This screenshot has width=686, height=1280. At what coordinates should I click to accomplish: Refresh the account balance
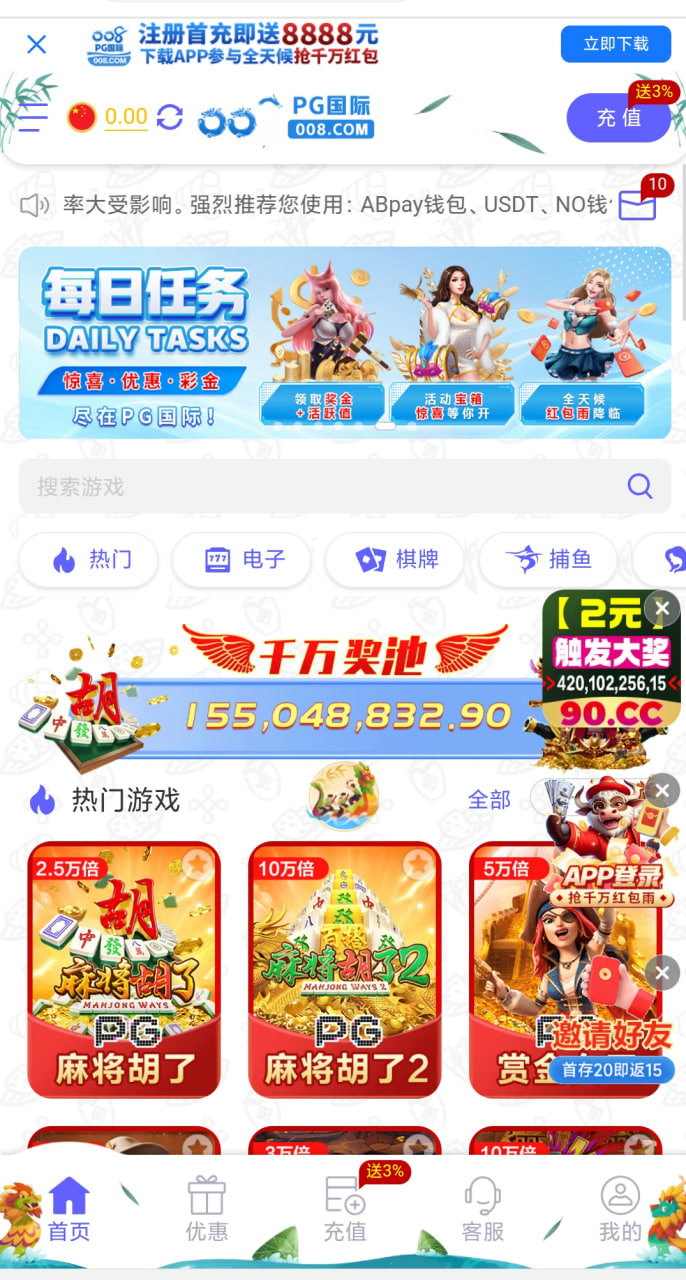(x=170, y=117)
